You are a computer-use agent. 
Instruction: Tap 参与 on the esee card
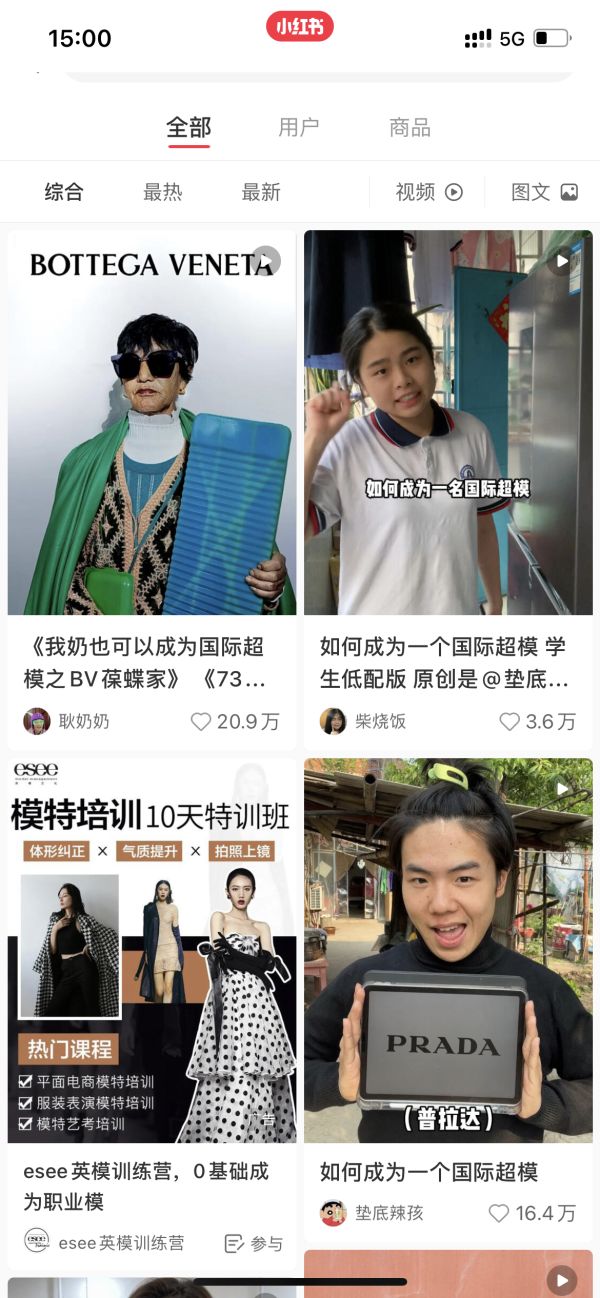click(x=254, y=1243)
